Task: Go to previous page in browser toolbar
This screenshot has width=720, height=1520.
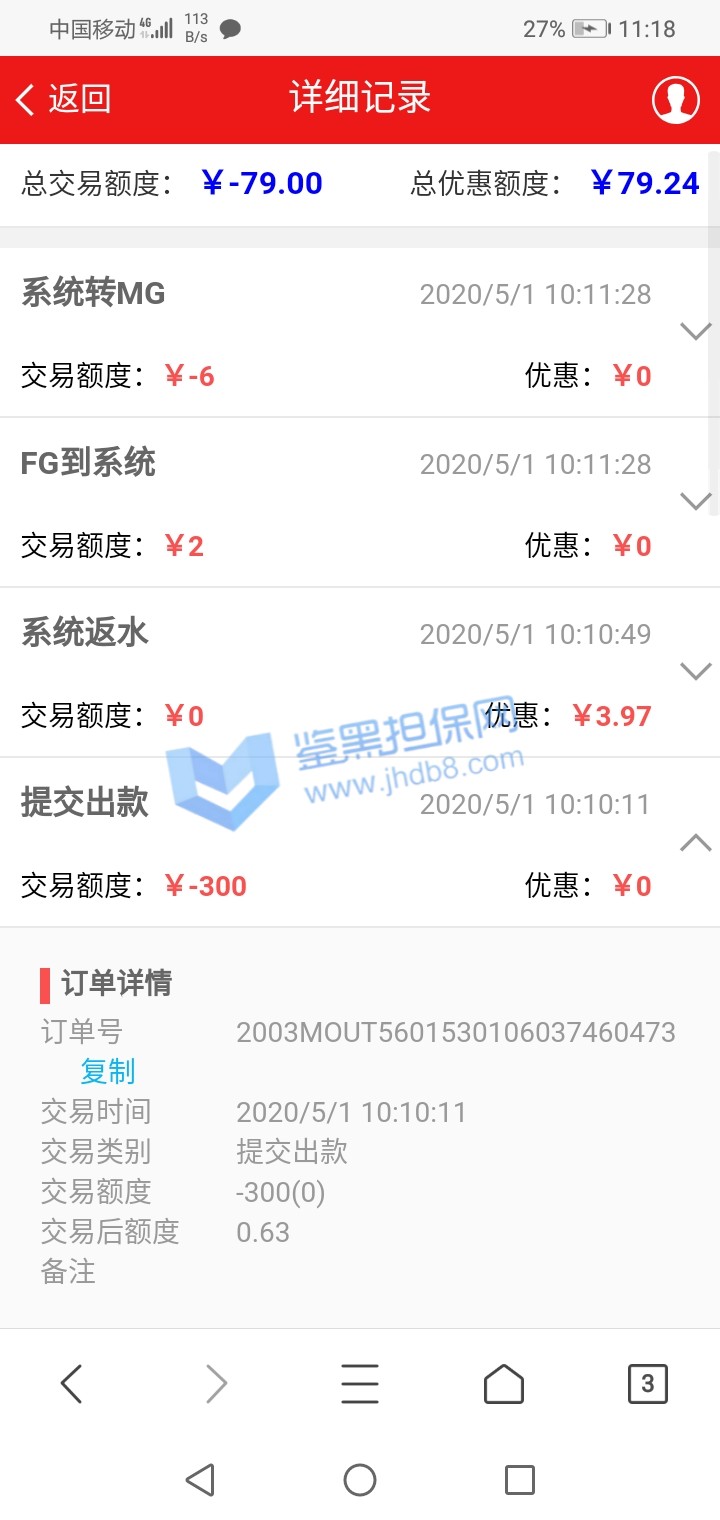Action: pyautogui.click(x=71, y=1384)
